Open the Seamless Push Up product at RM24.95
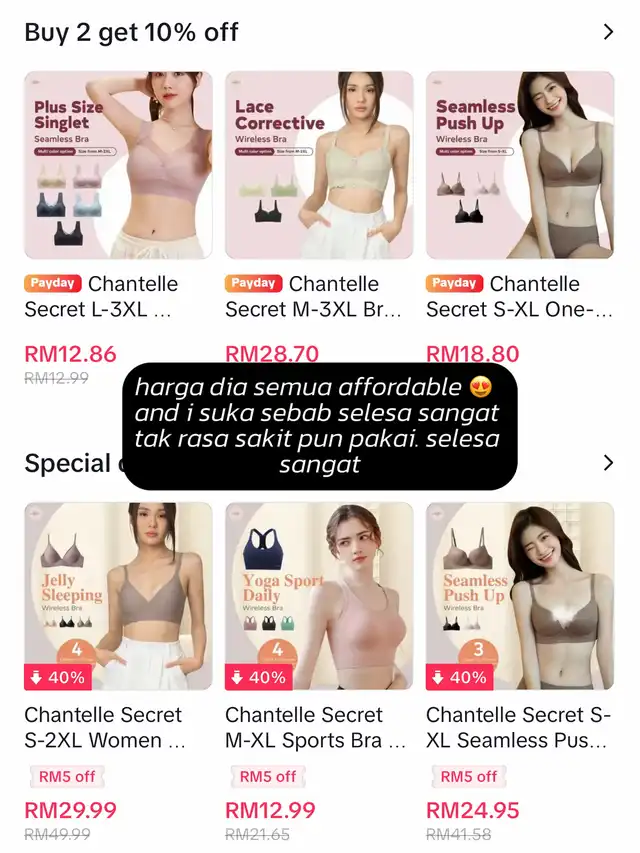This screenshot has width=640, height=853. [x=520, y=596]
